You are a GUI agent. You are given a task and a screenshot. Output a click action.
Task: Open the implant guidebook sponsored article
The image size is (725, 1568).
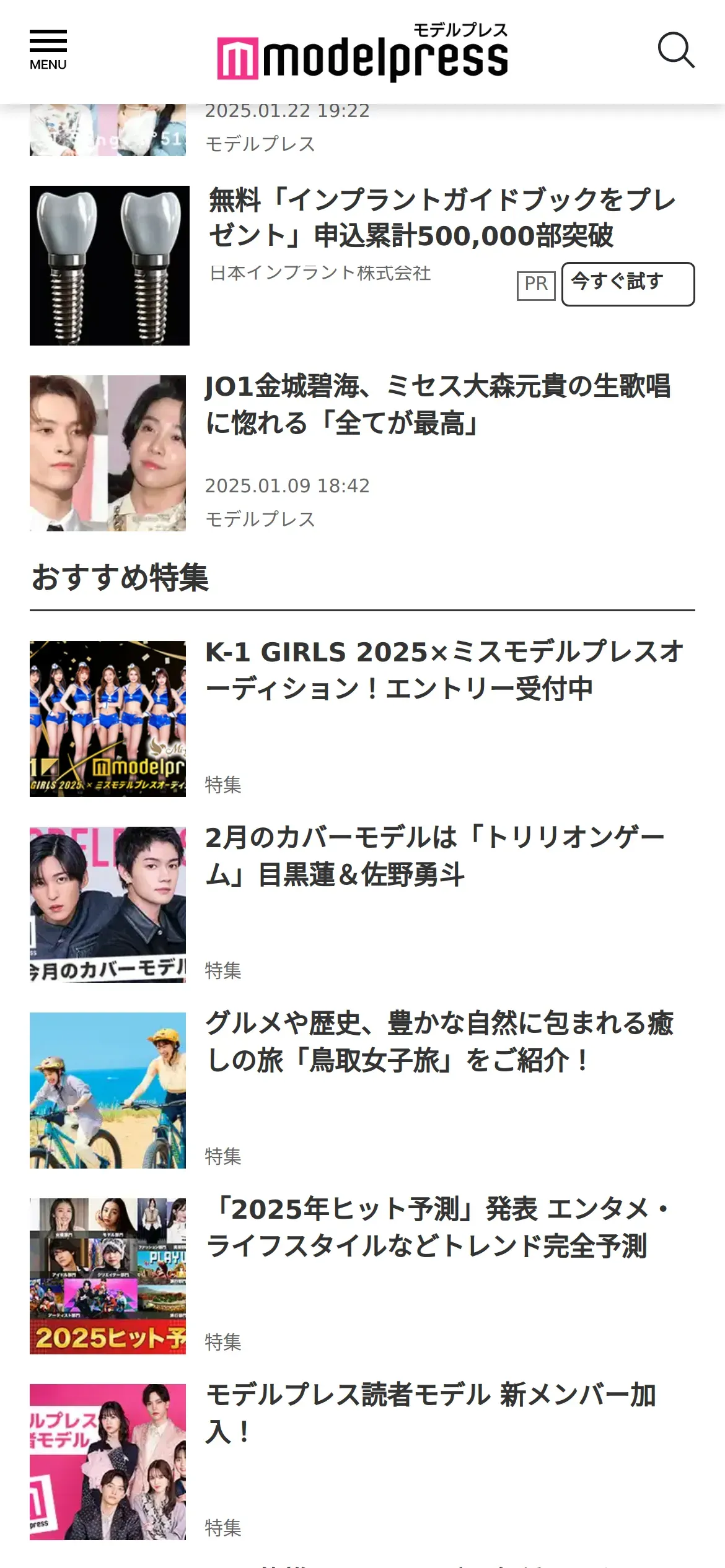tap(442, 218)
